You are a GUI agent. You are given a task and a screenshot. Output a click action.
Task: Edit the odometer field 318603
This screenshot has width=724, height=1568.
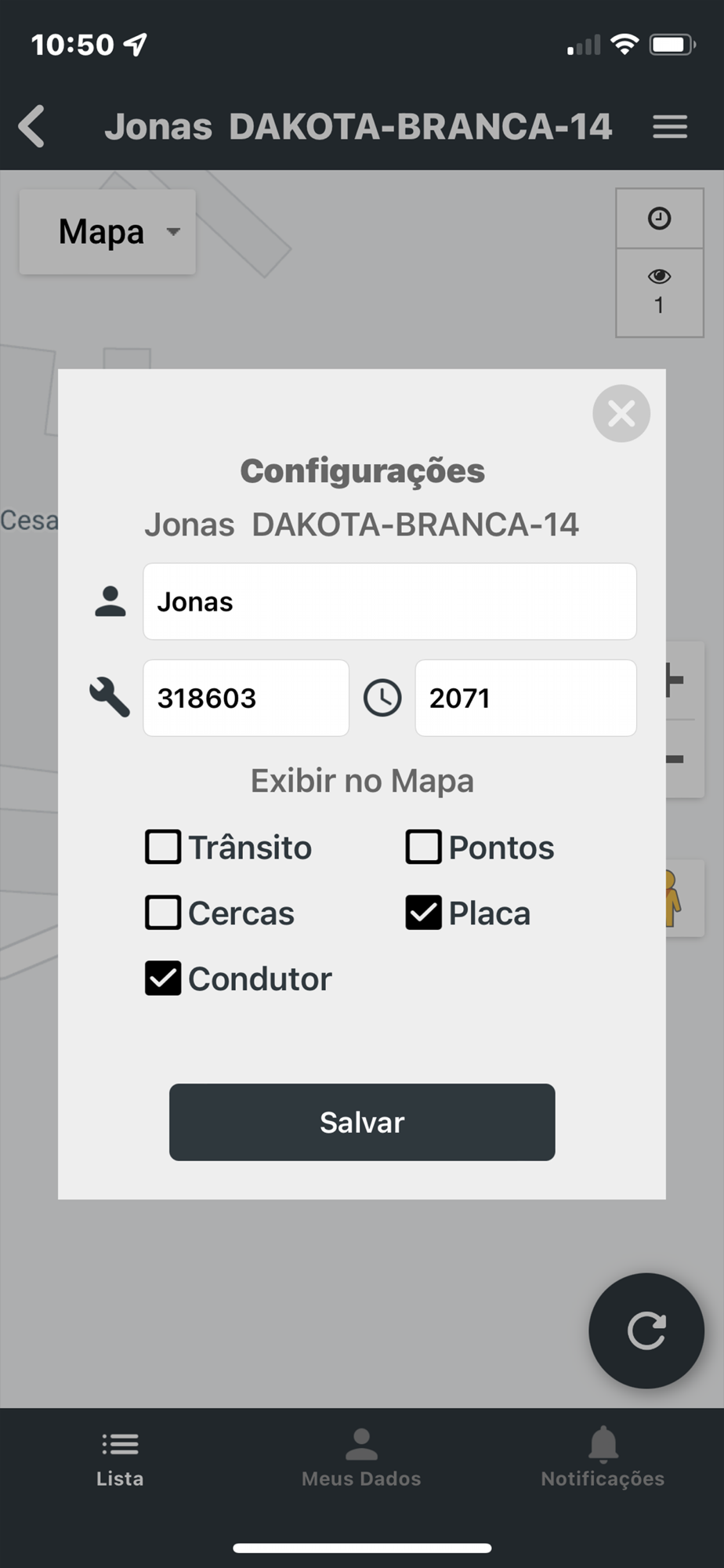[246, 698]
